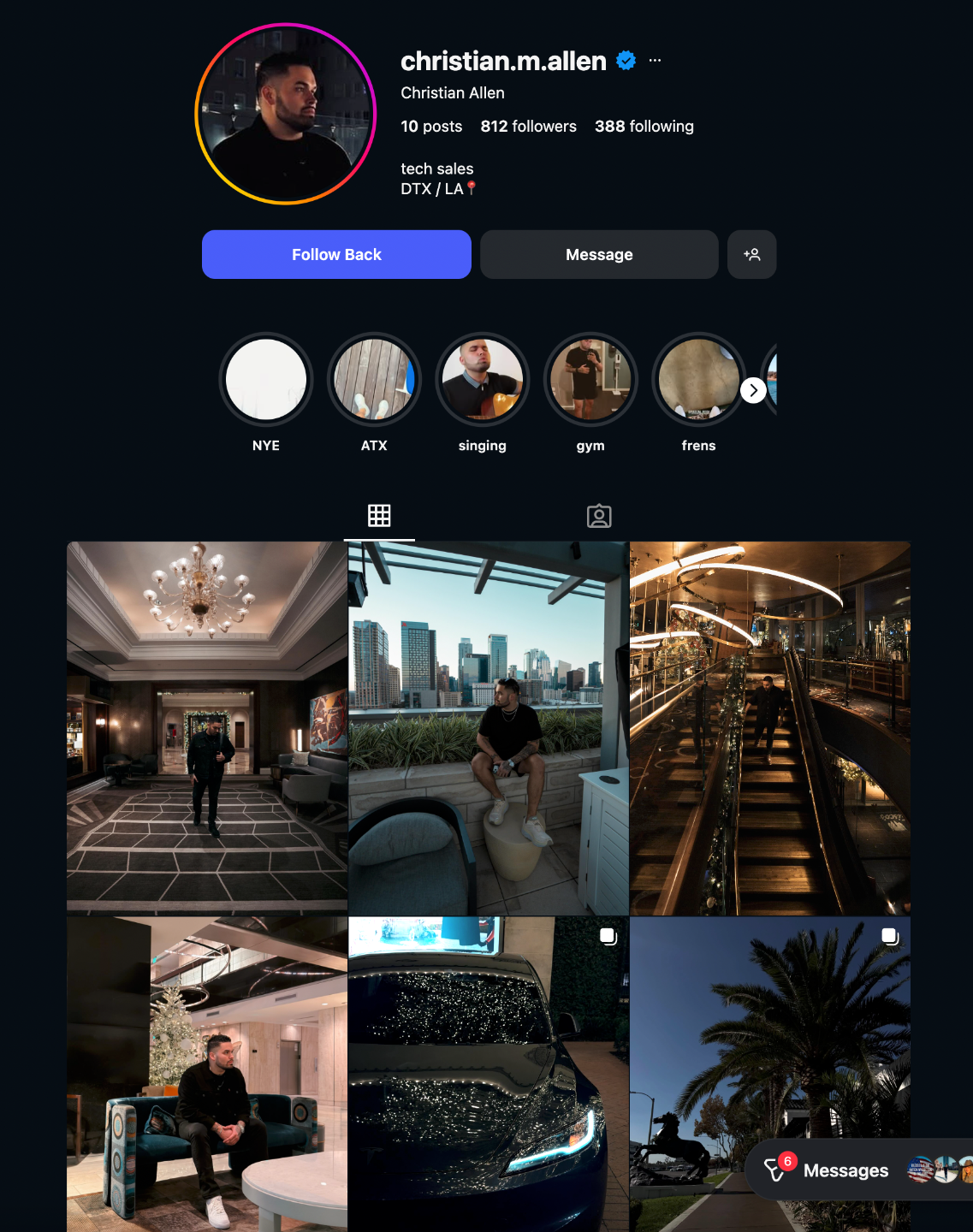Viewport: 973px width, 1232px height.
Task: Open the chandelier lobby post
Action: click(x=207, y=727)
